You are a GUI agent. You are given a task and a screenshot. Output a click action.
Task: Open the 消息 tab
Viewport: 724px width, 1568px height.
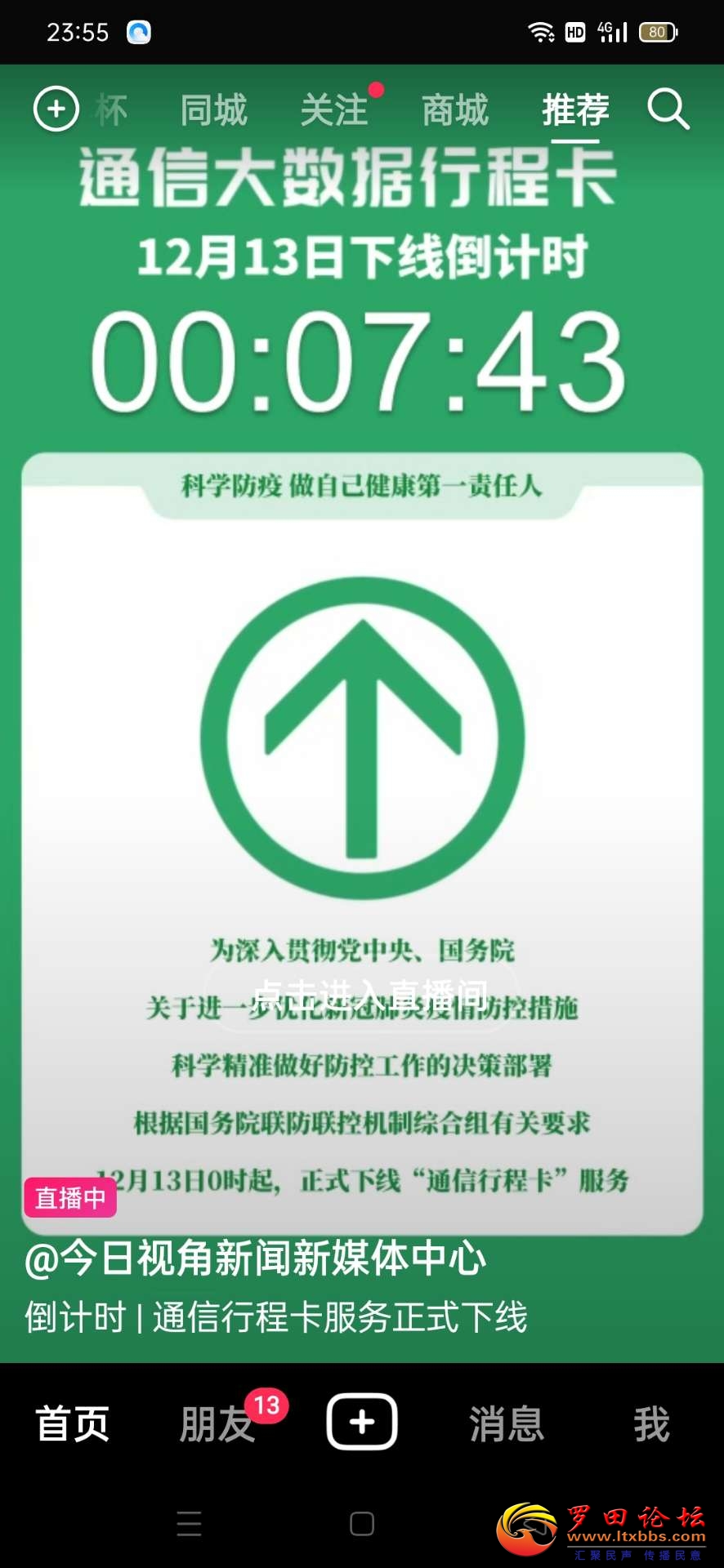click(x=507, y=1423)
